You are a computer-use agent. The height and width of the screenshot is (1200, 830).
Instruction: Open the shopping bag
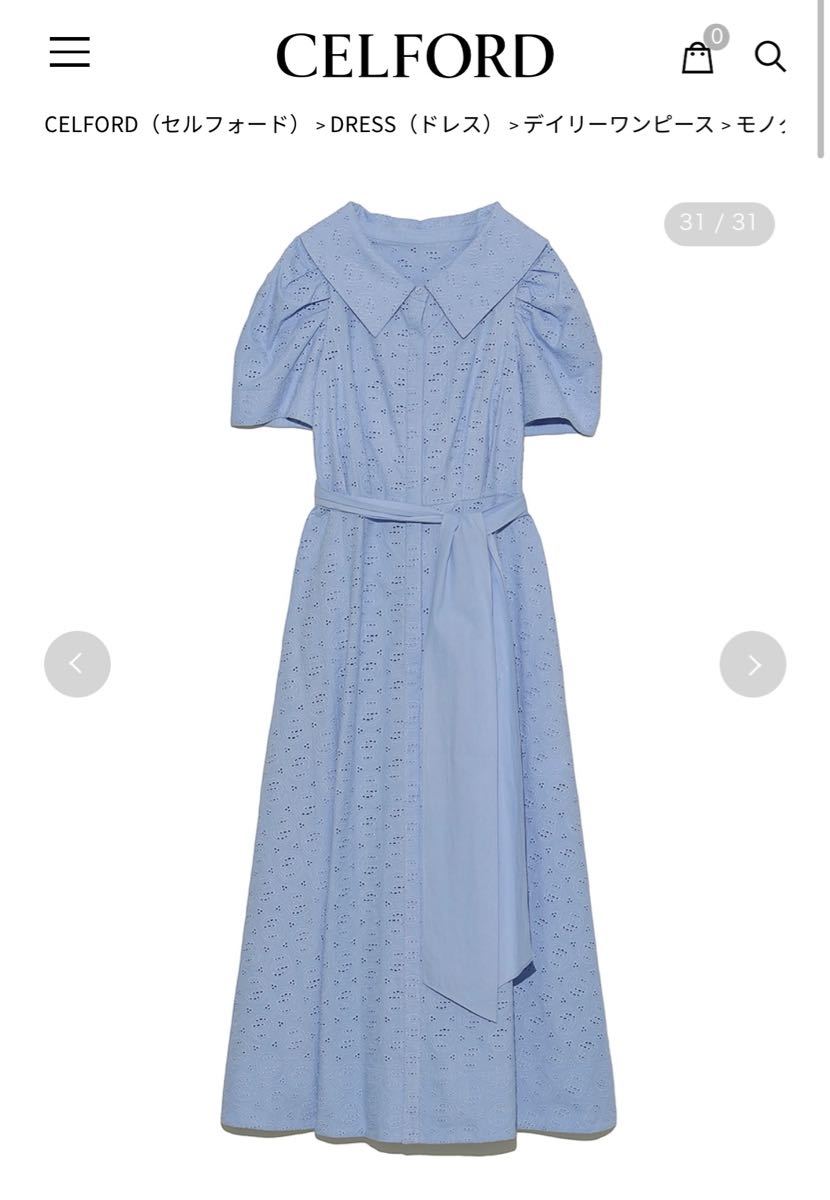698,57
